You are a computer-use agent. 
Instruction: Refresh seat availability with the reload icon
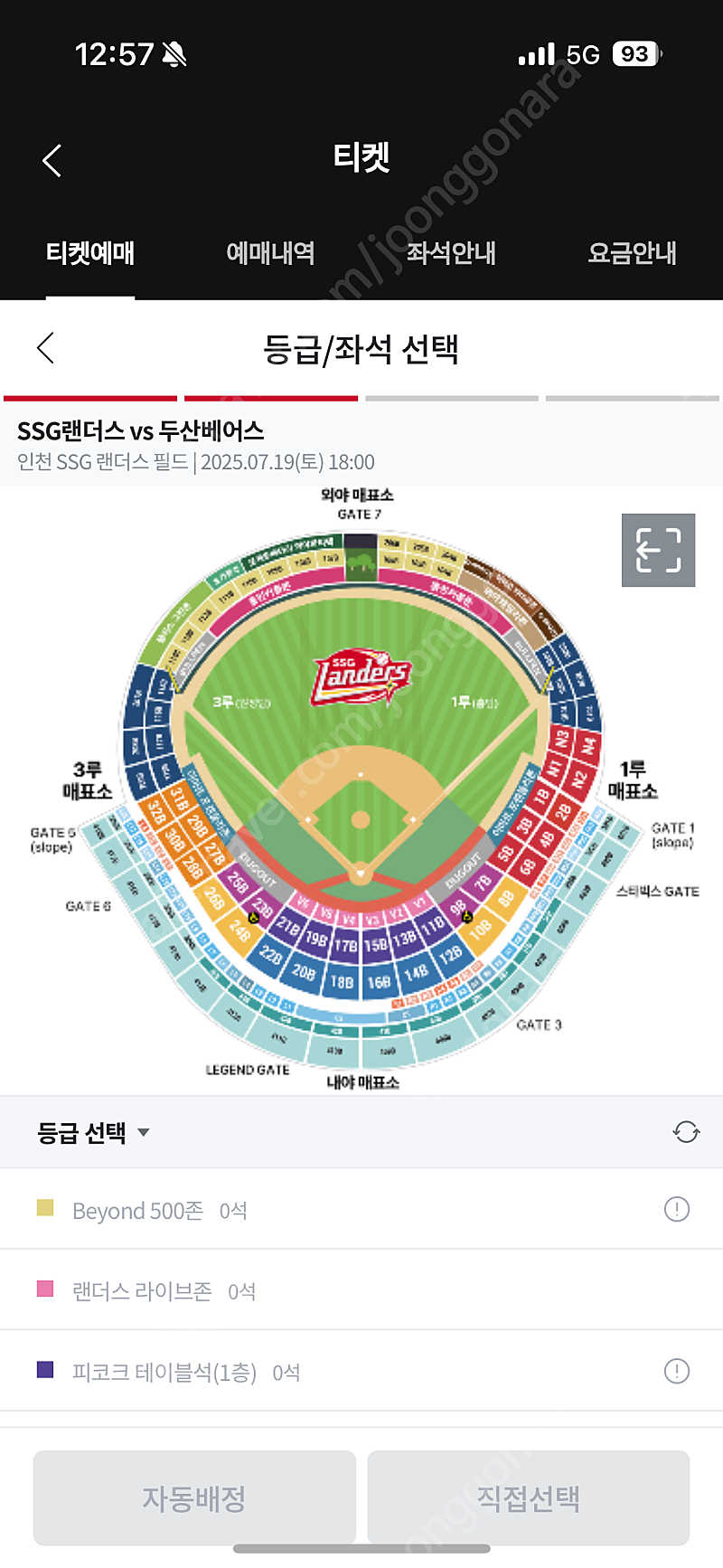[686, 1132]
